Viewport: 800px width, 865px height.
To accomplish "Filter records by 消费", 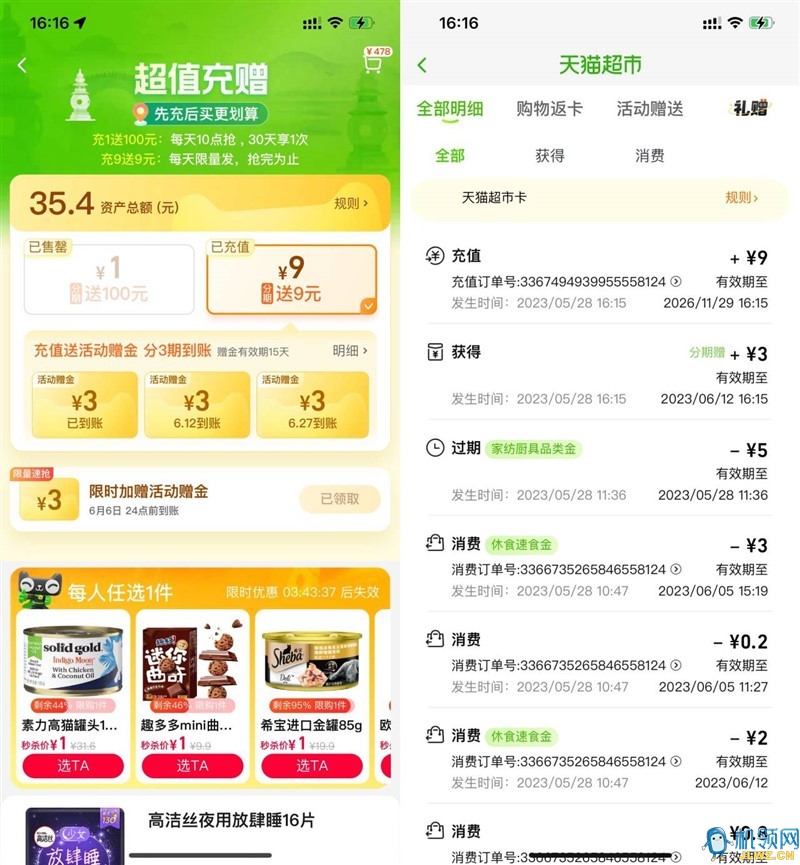I will tap(650, 156).
